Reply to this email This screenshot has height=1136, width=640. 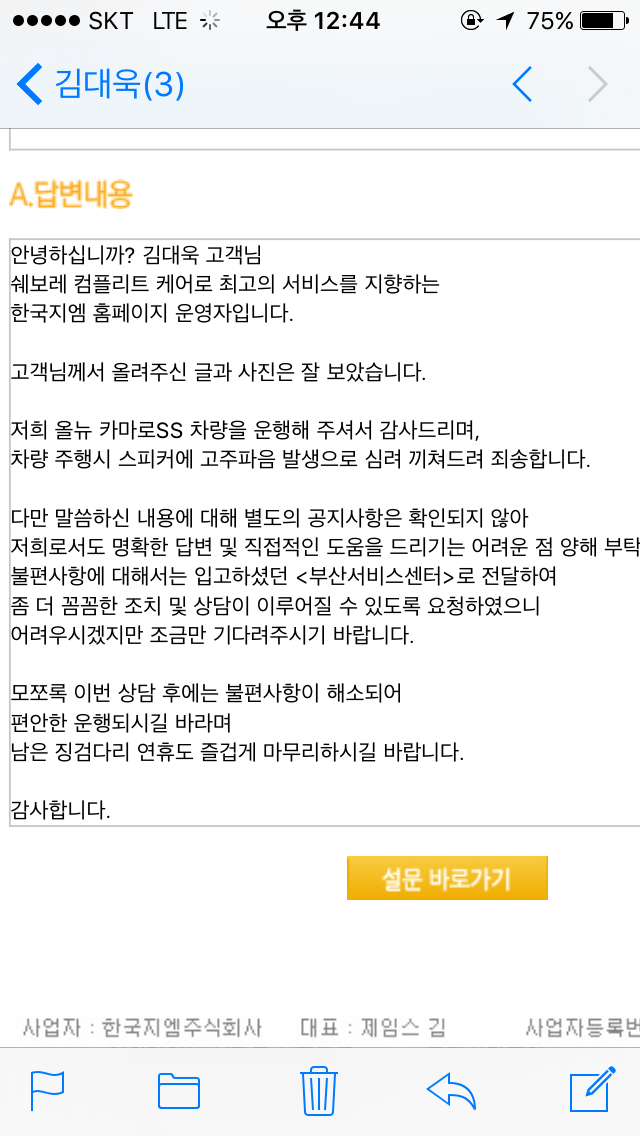pyautogui.click(x=451, y=1090)
